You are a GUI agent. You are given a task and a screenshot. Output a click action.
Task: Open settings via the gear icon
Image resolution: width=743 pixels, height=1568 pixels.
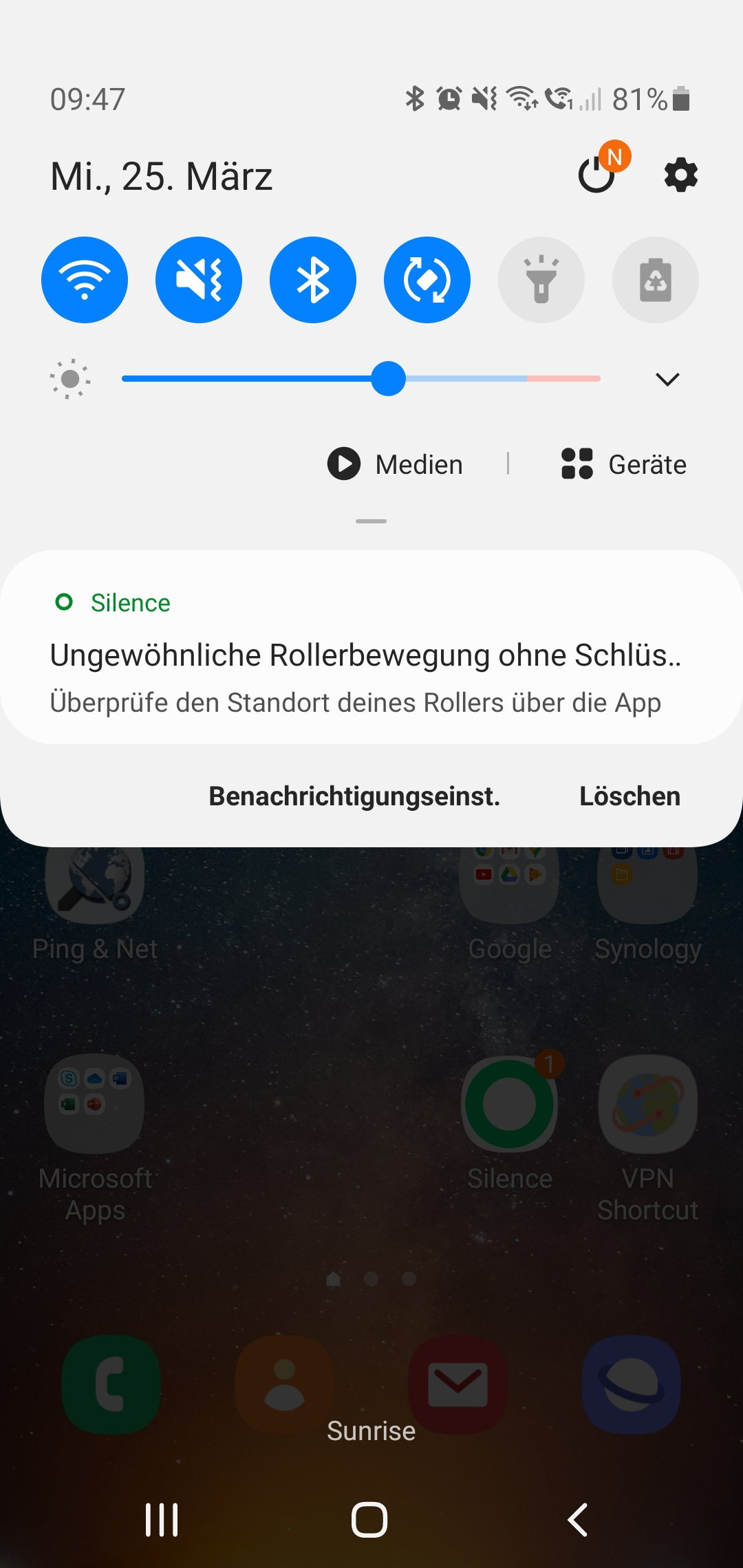coord(681,175)
